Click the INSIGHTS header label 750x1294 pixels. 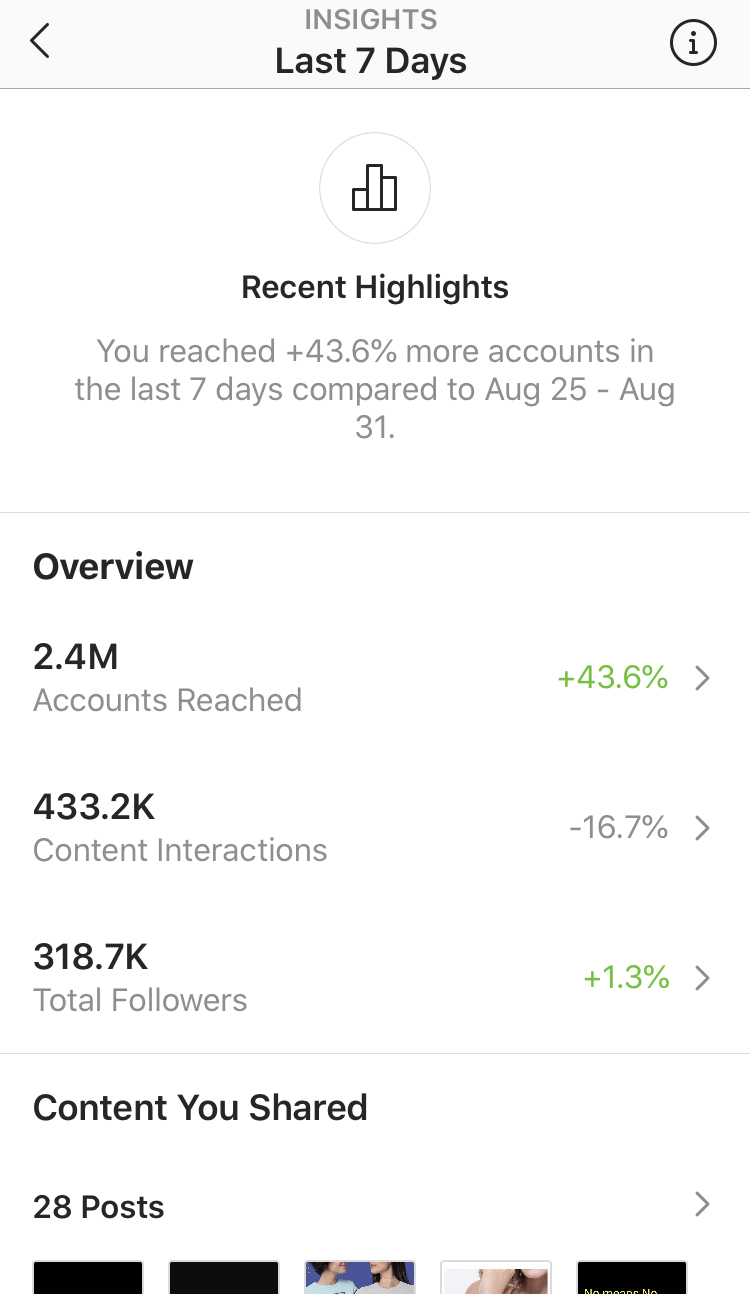[371, 19]
